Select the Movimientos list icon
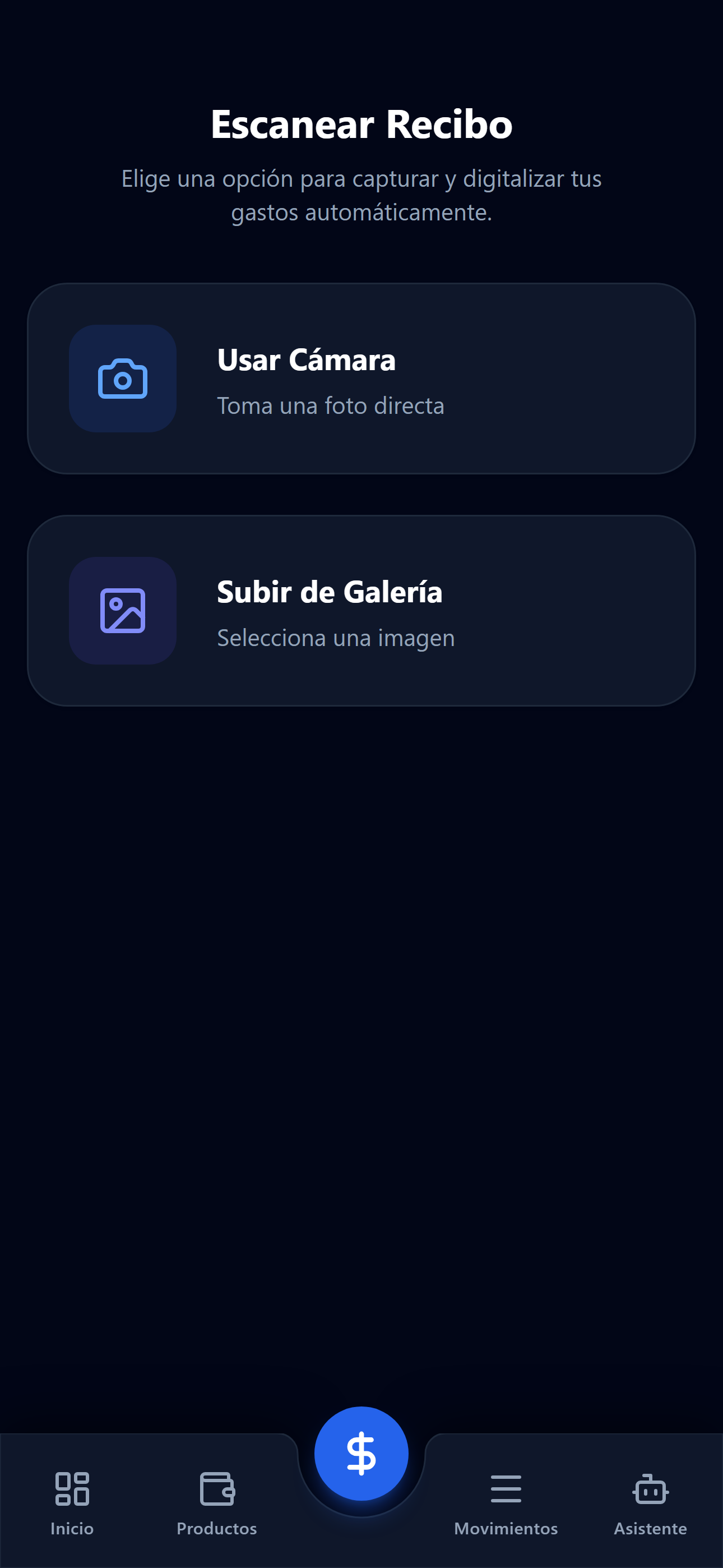 (506, 1489)
